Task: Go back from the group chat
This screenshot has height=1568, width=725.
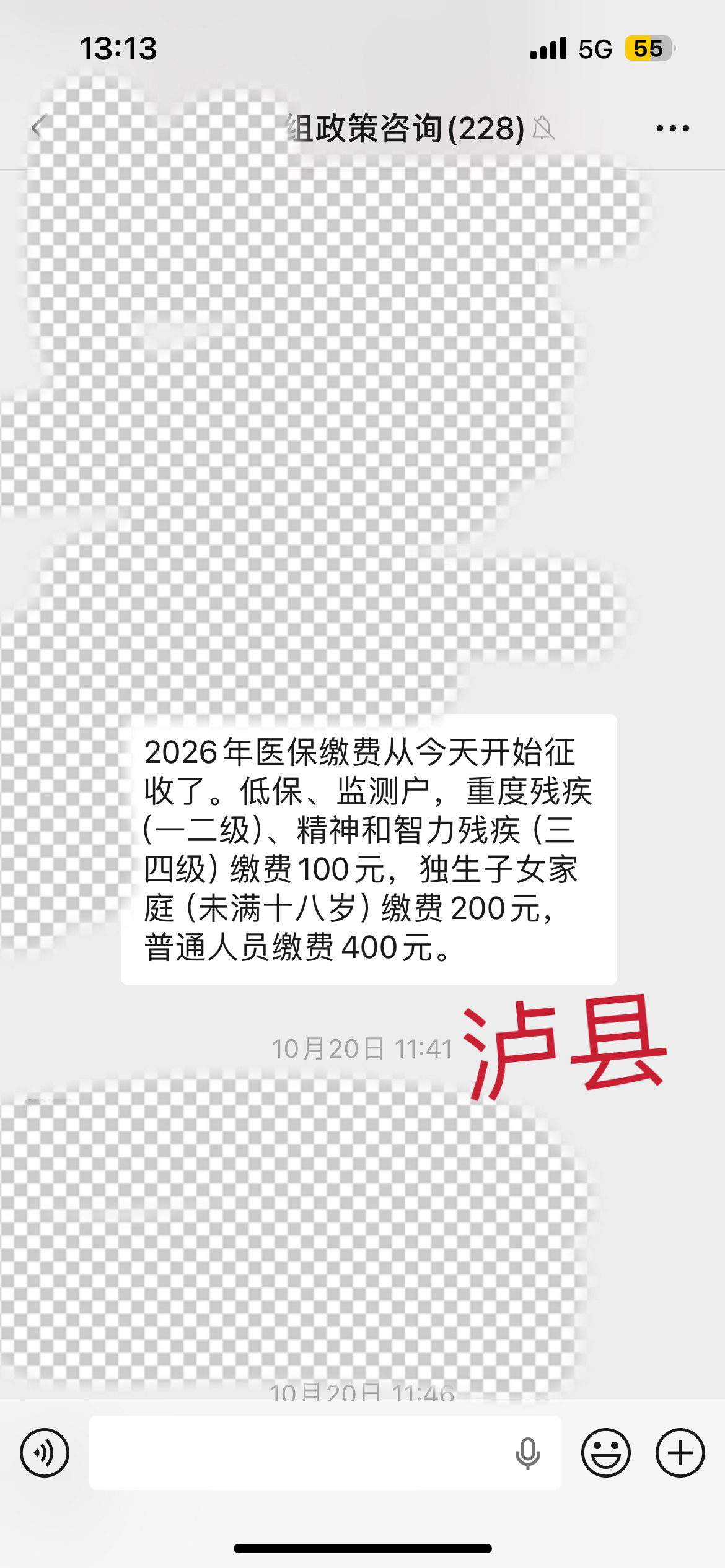Action: click(x=38, y=128)
